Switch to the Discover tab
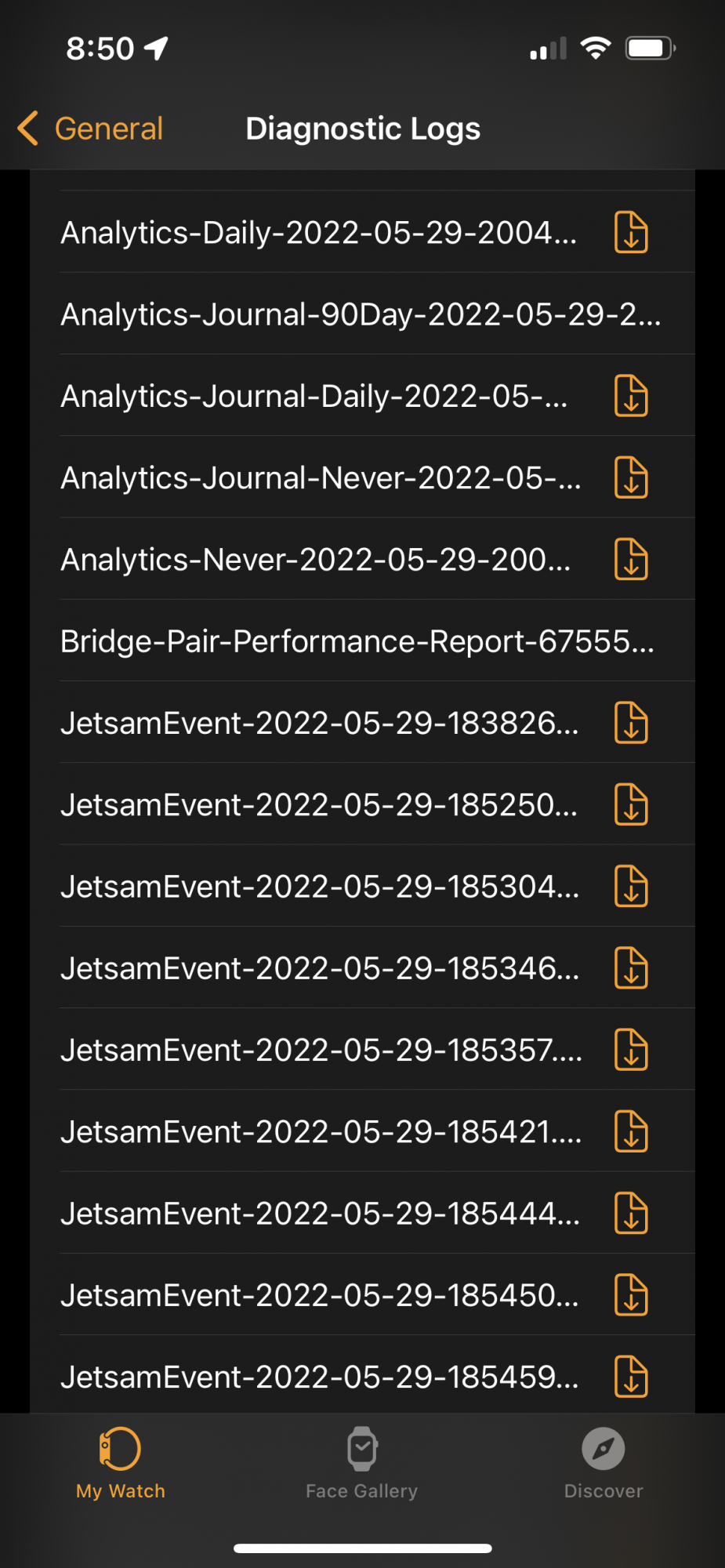This screenshot has width=725, height=1568. click(x=603, y=1463)
